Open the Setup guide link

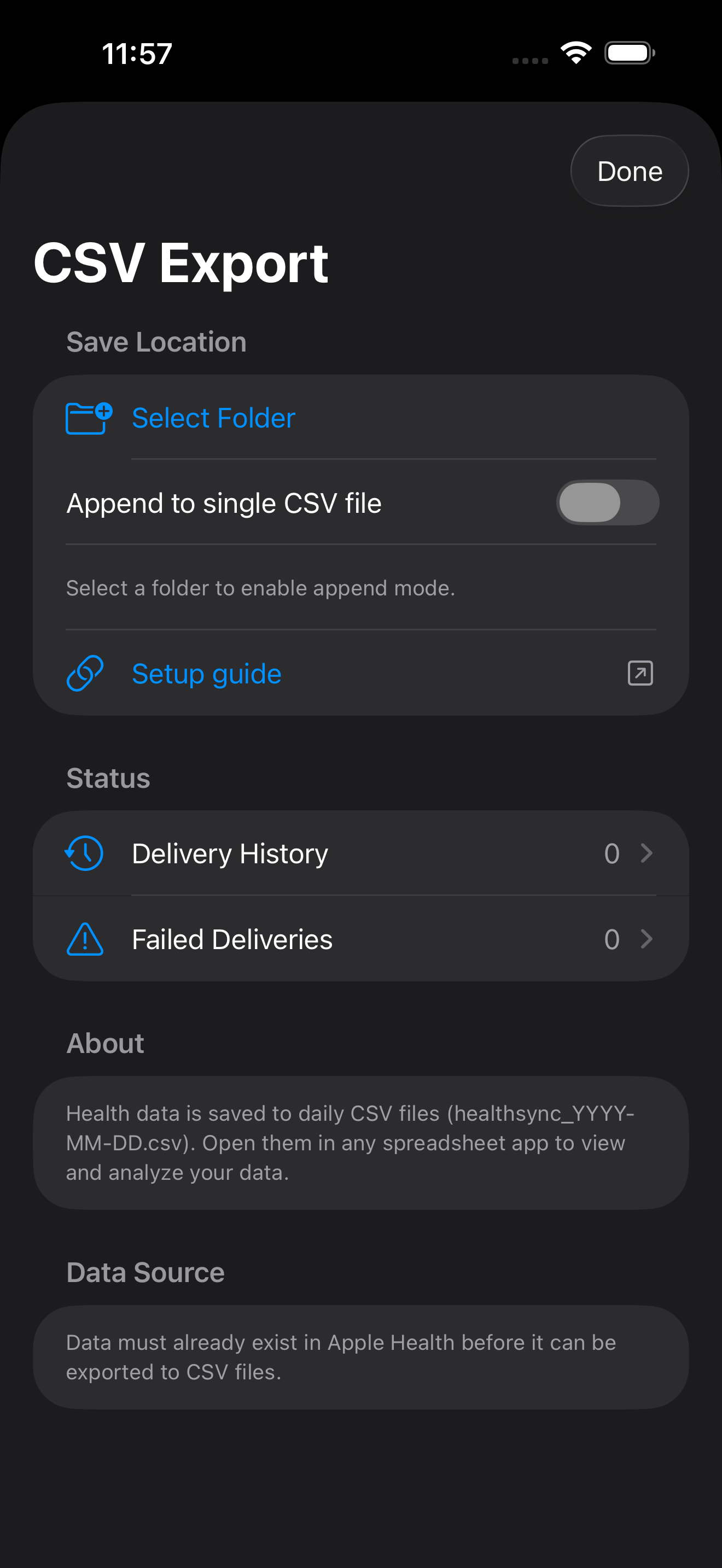[206, 673]
